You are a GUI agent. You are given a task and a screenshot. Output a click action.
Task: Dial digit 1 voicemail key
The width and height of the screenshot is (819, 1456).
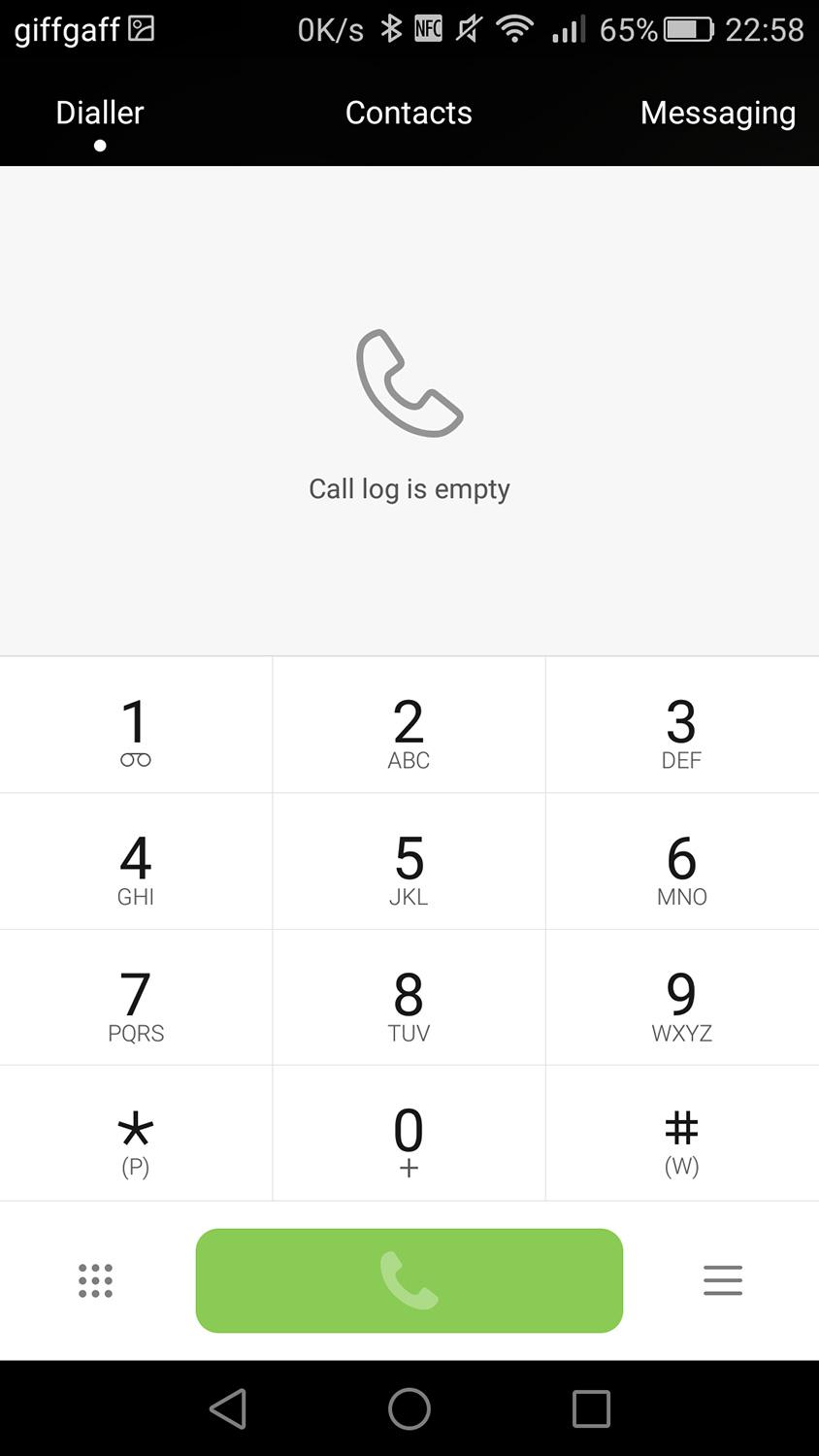click(x=136, y=725)
